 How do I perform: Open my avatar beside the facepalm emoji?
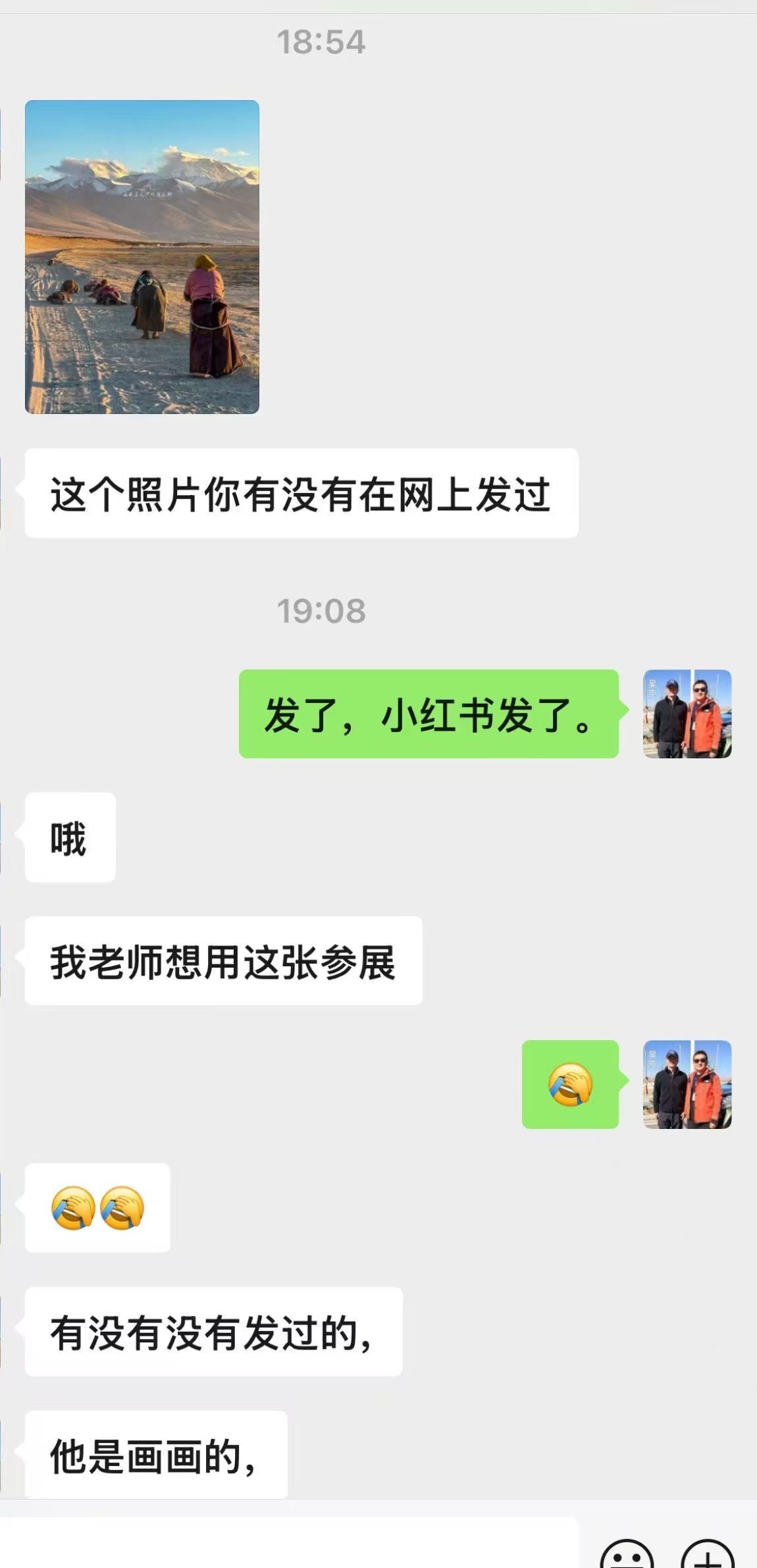point(687,1084)
